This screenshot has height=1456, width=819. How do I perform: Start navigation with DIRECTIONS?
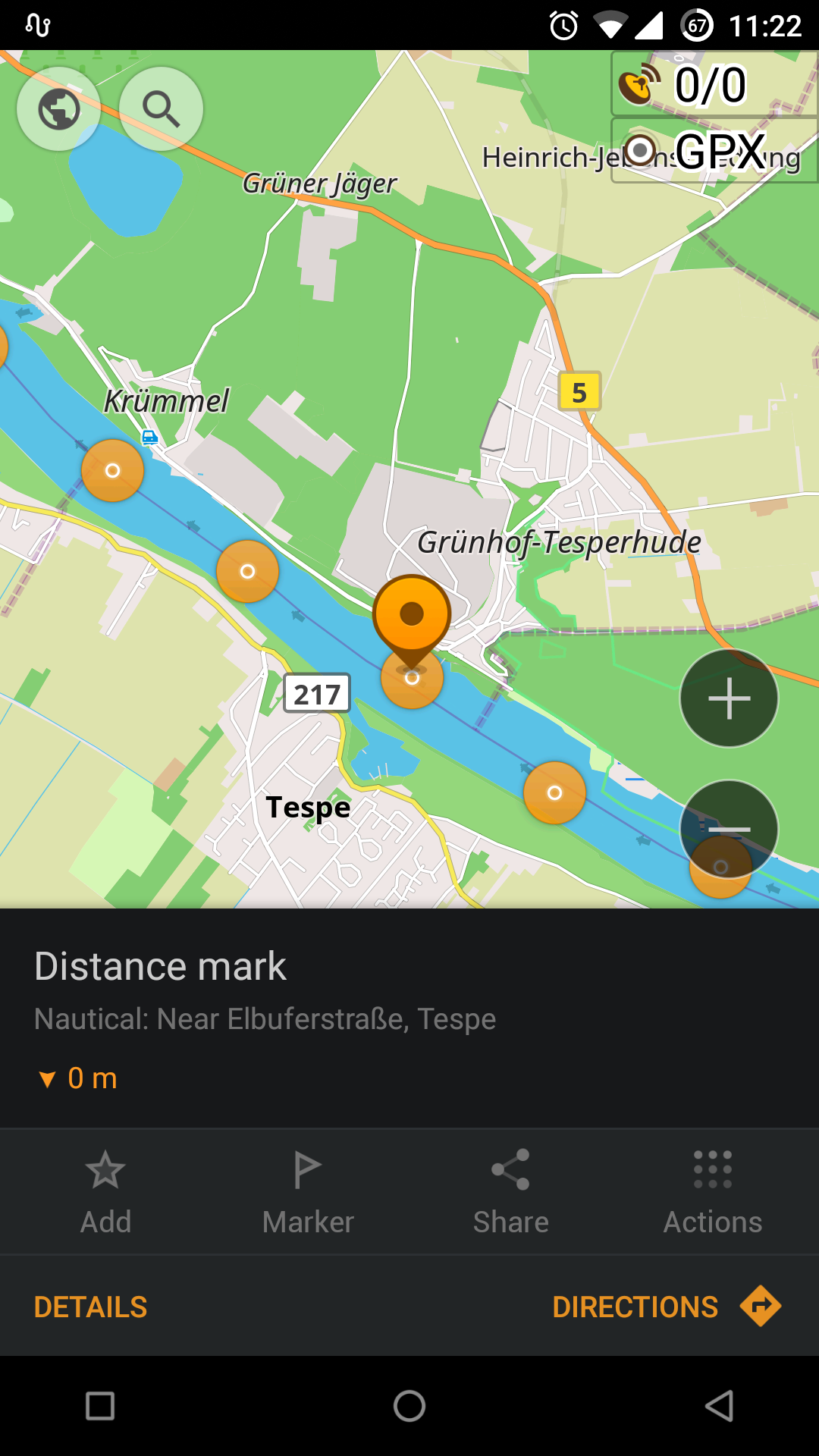(636, 1307)
